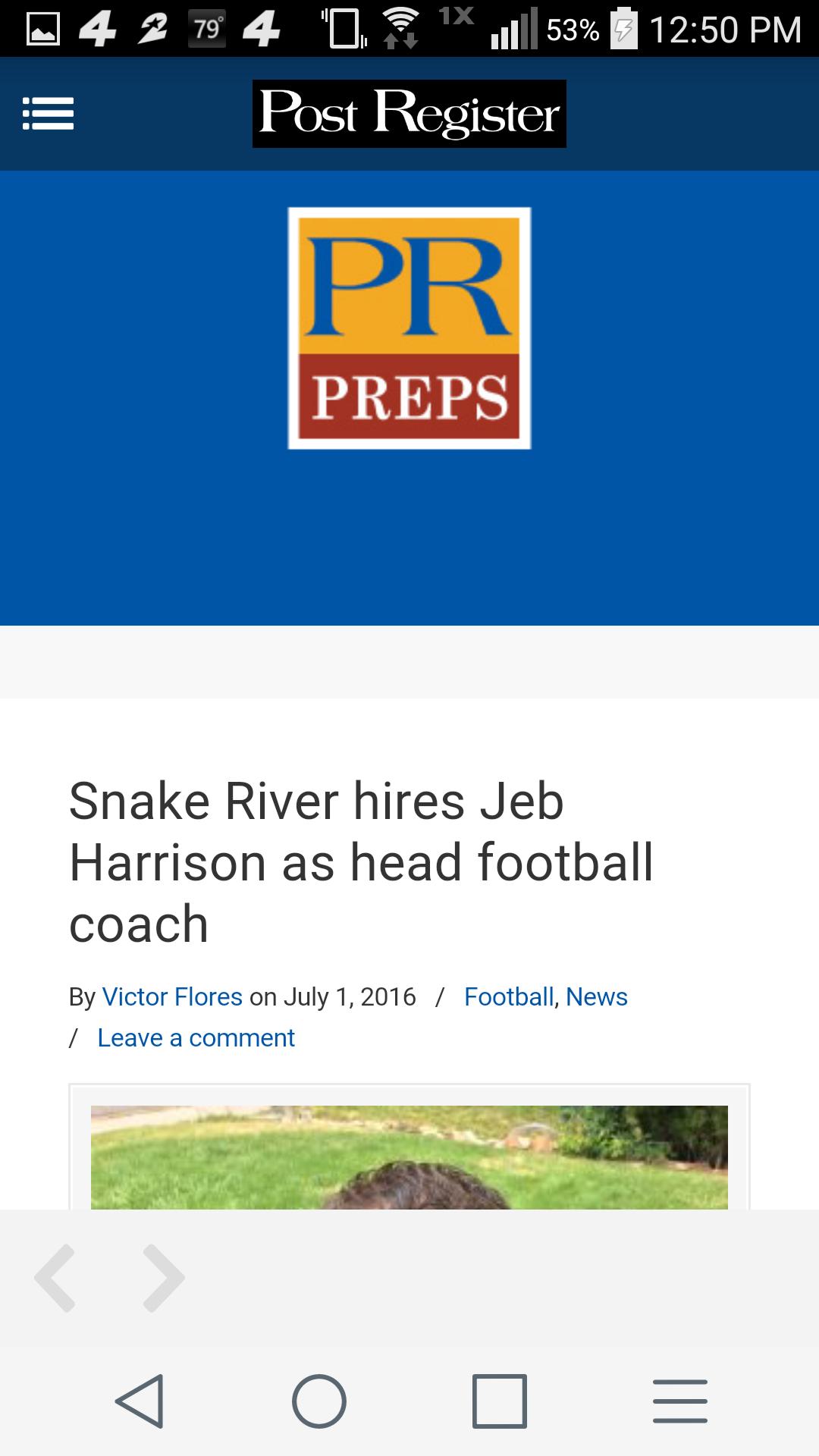Tap the system back button
Viewport: 819px width, 1456px height.
tap(140, 1401)
